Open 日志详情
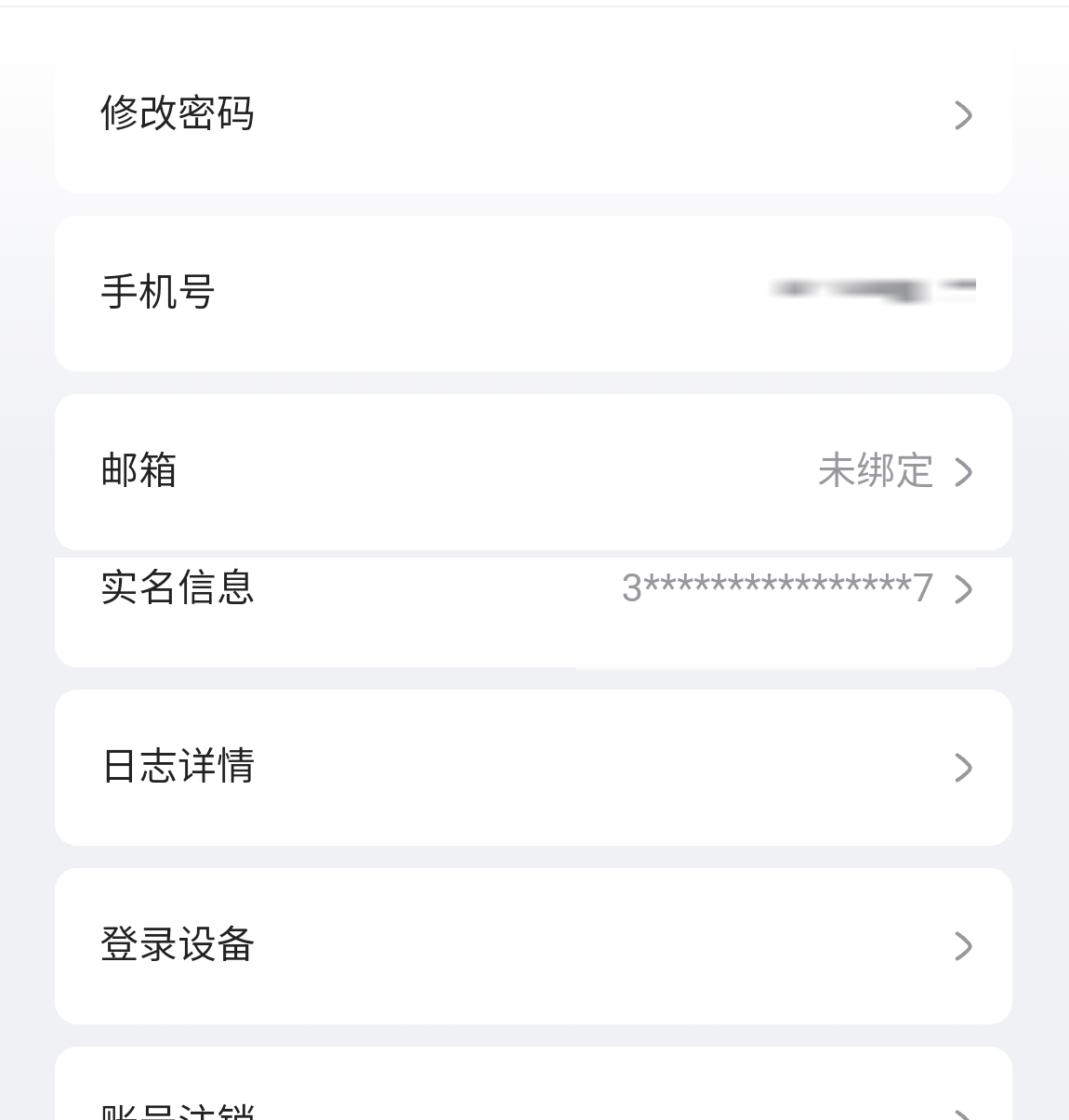Image resolution: width=1069 pixels, height=1120 pixels. (x=533, y=767)
